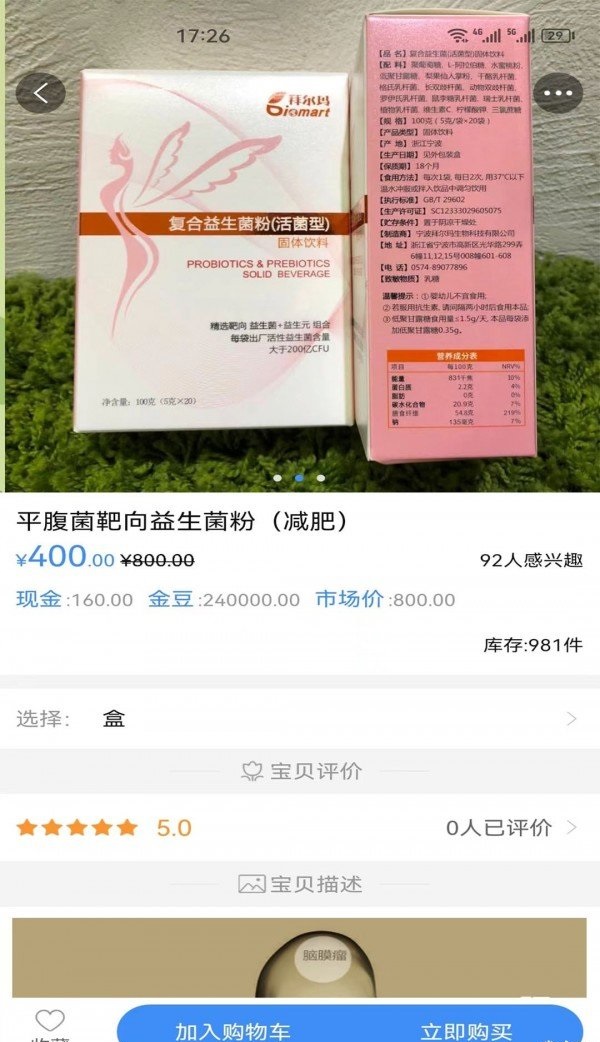Image resolution: width=600 pixels, height=1042 pixels.
Task: Open the three-dot overflow menu
Action: (x=558, y=93)
